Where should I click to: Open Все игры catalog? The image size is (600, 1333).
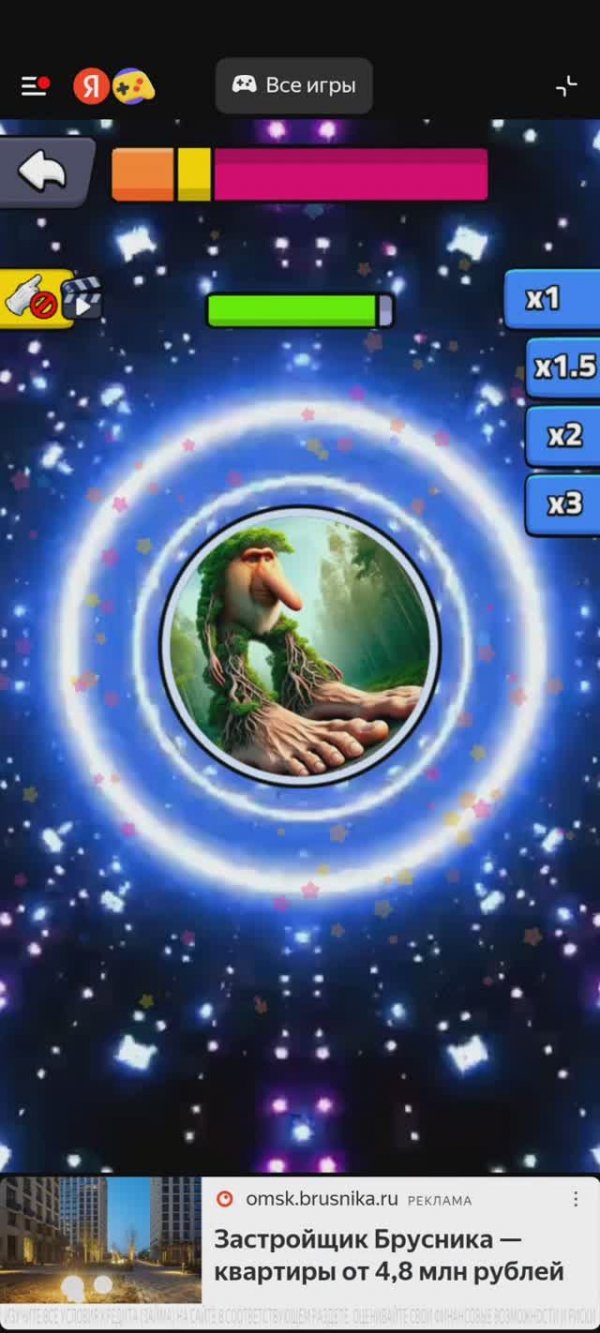pyautogui.click(x=294, y=86)
